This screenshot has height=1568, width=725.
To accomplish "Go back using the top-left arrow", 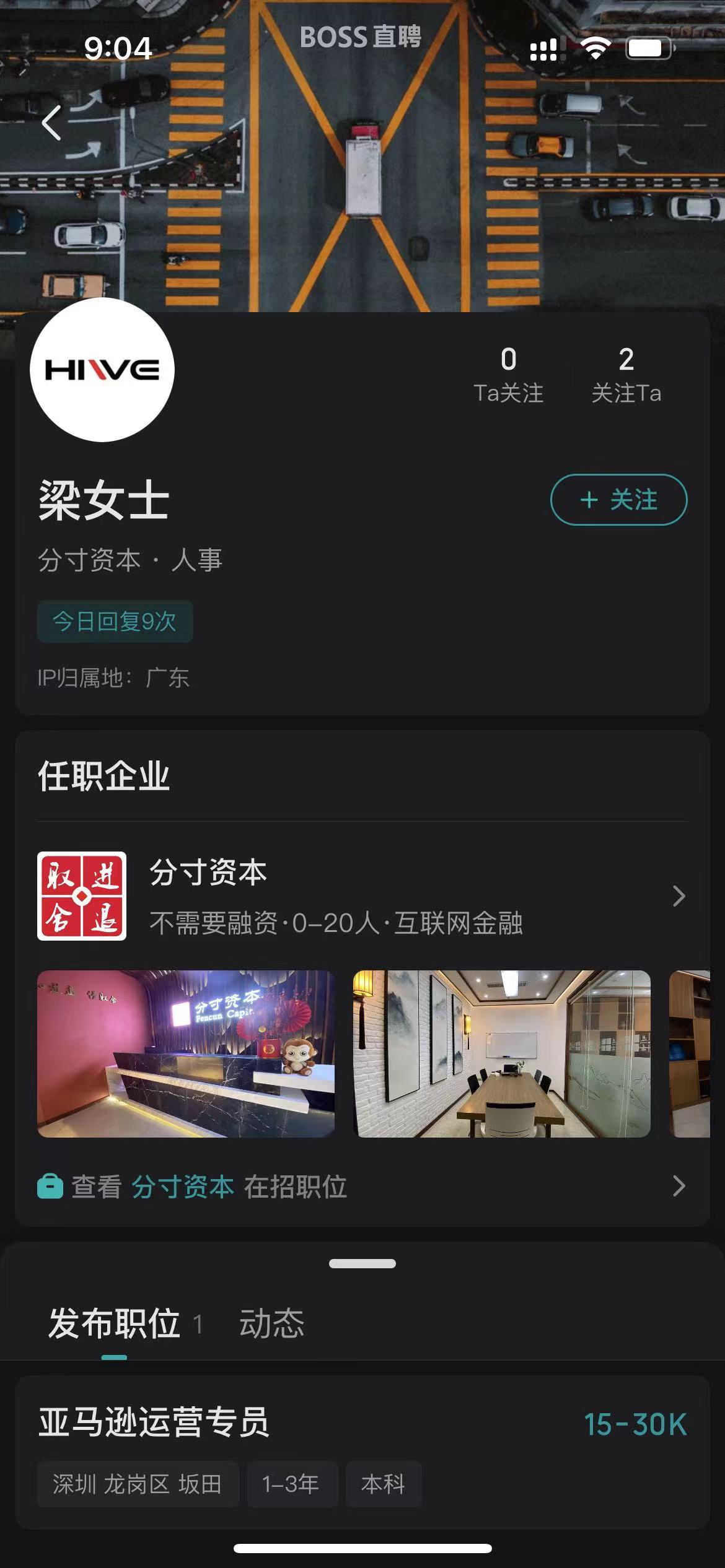I will pos(51,123).
